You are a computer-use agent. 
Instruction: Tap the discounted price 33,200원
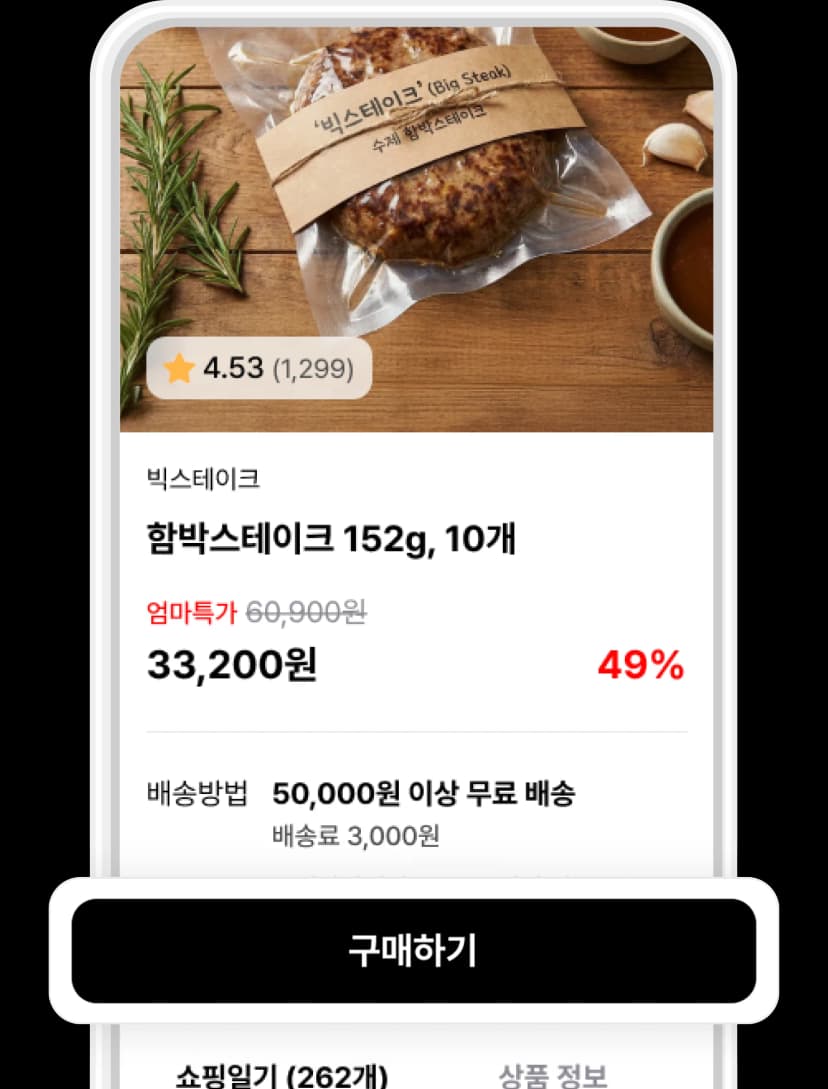(x=232, y=666)
